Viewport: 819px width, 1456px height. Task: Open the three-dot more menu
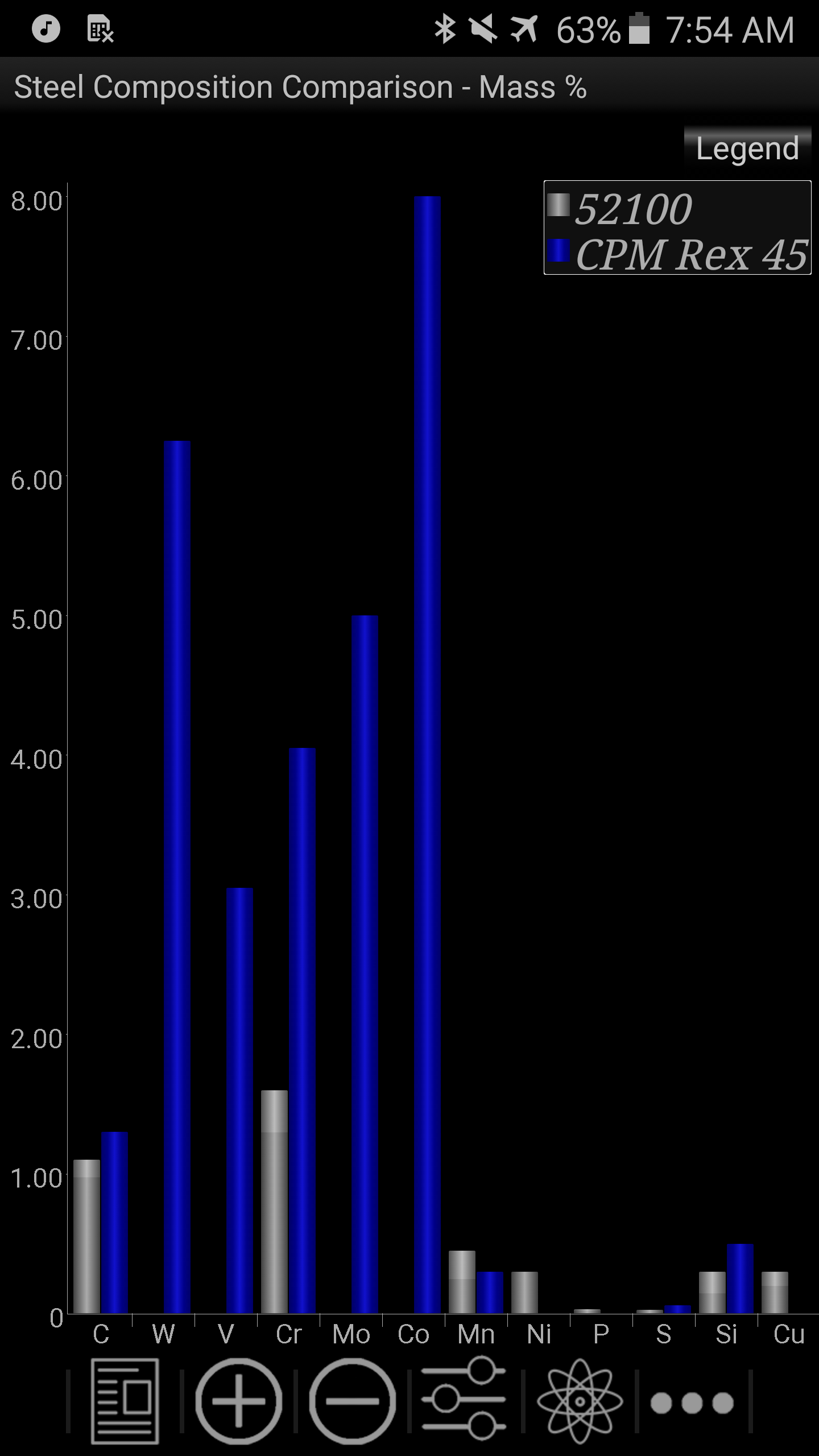coord(692,1403)
